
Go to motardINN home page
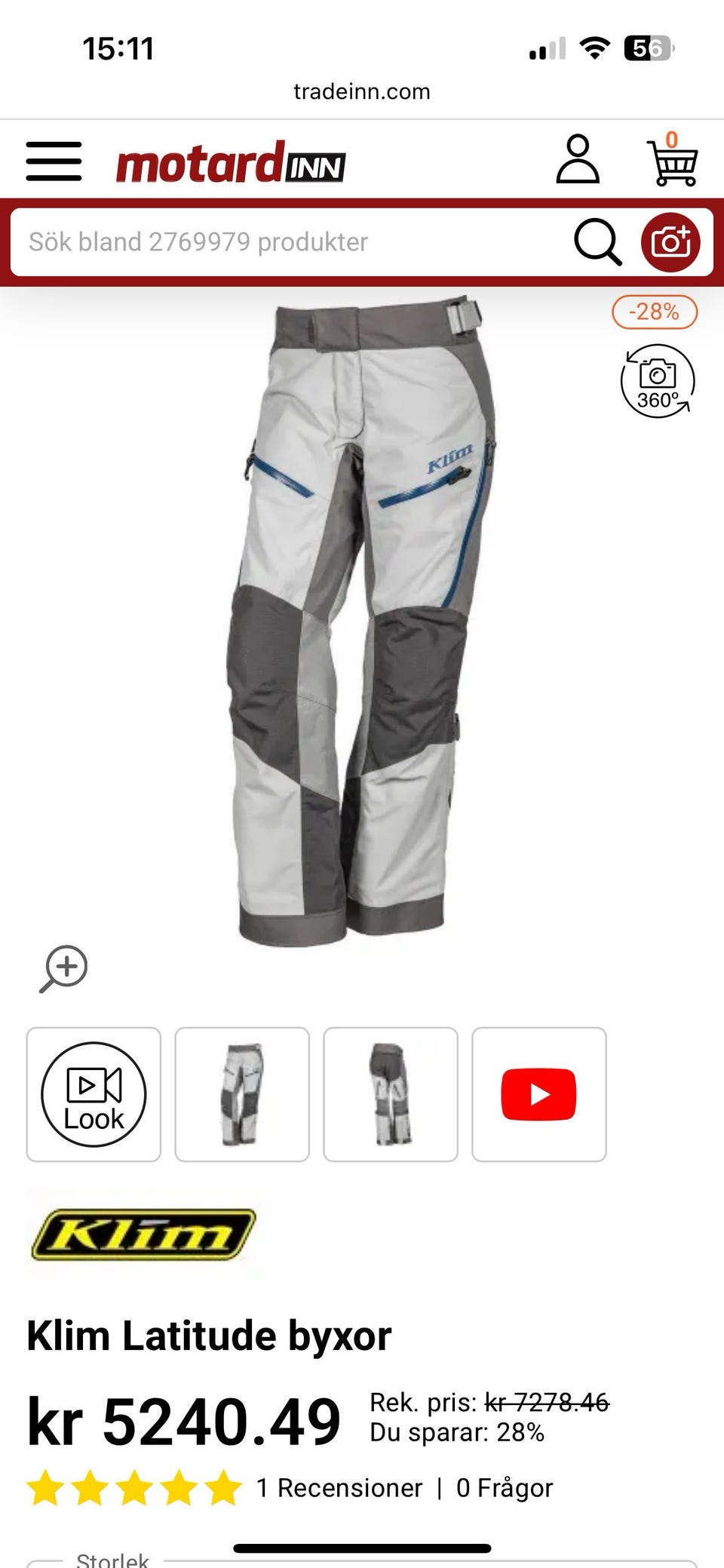point(230,163)
